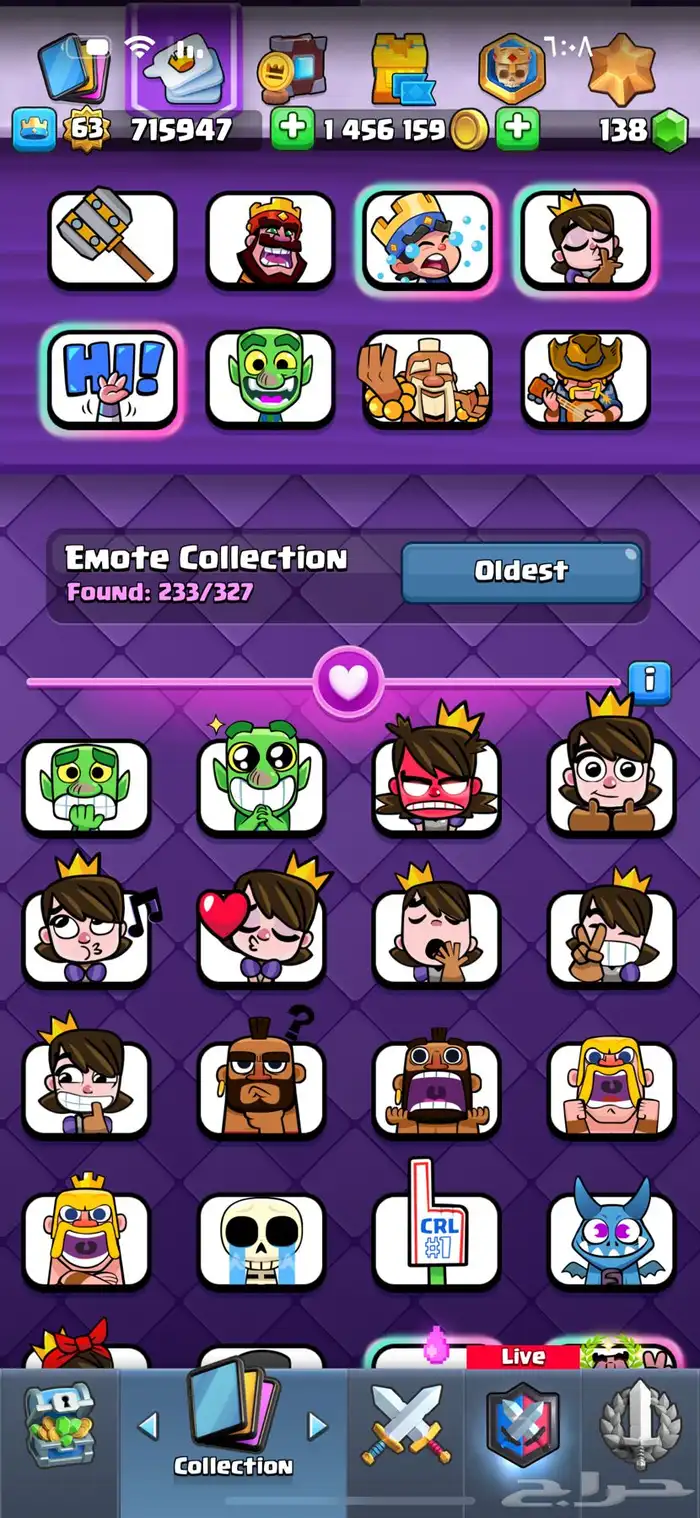The width and height of the screenshot is (700, 1518).
Task: Select the crying king emote in deck
Action: point(427,239)
